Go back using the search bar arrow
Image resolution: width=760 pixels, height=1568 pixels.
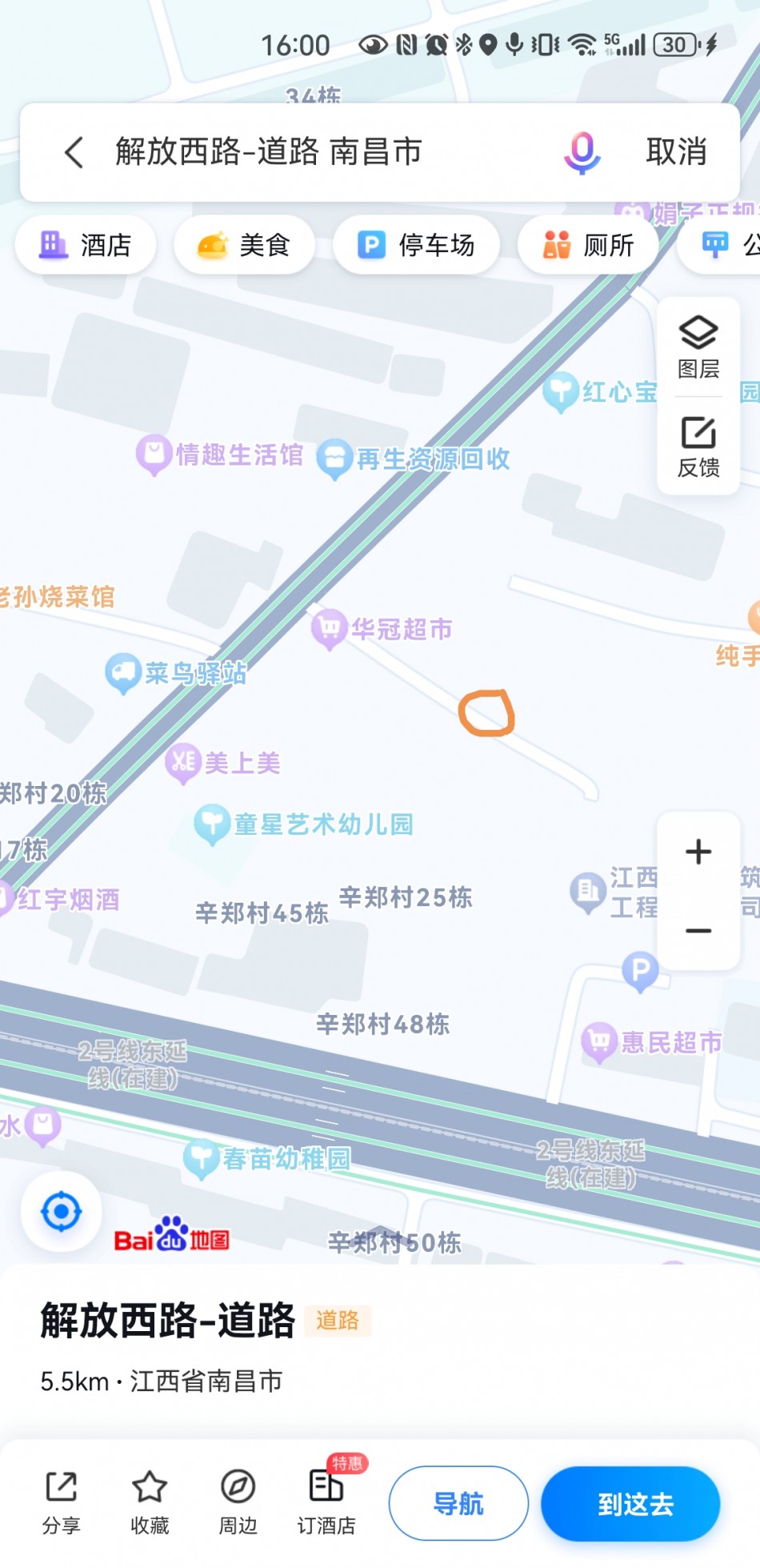(74, 152)
